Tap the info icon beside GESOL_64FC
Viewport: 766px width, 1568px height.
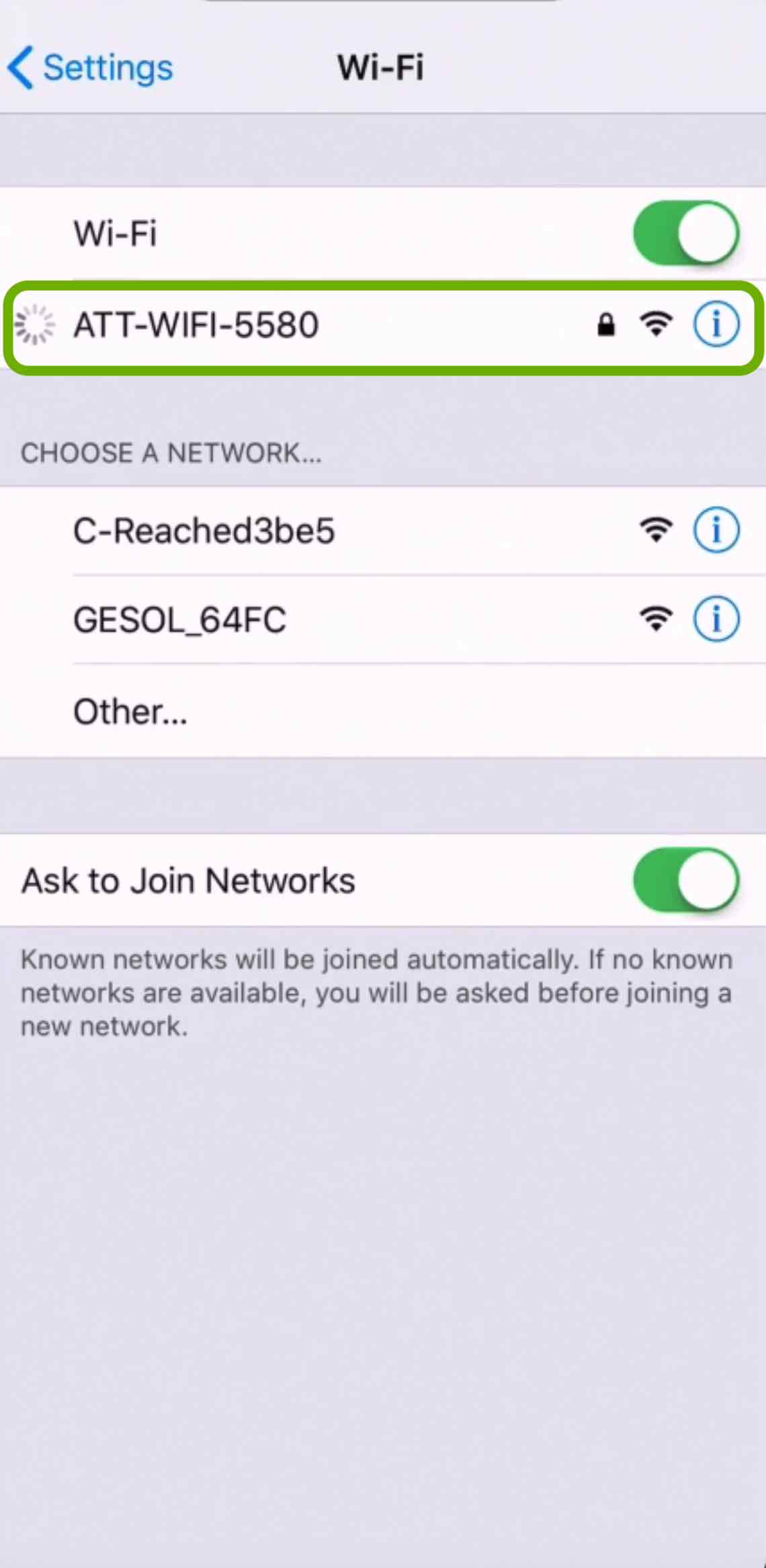tap(716, 619)
